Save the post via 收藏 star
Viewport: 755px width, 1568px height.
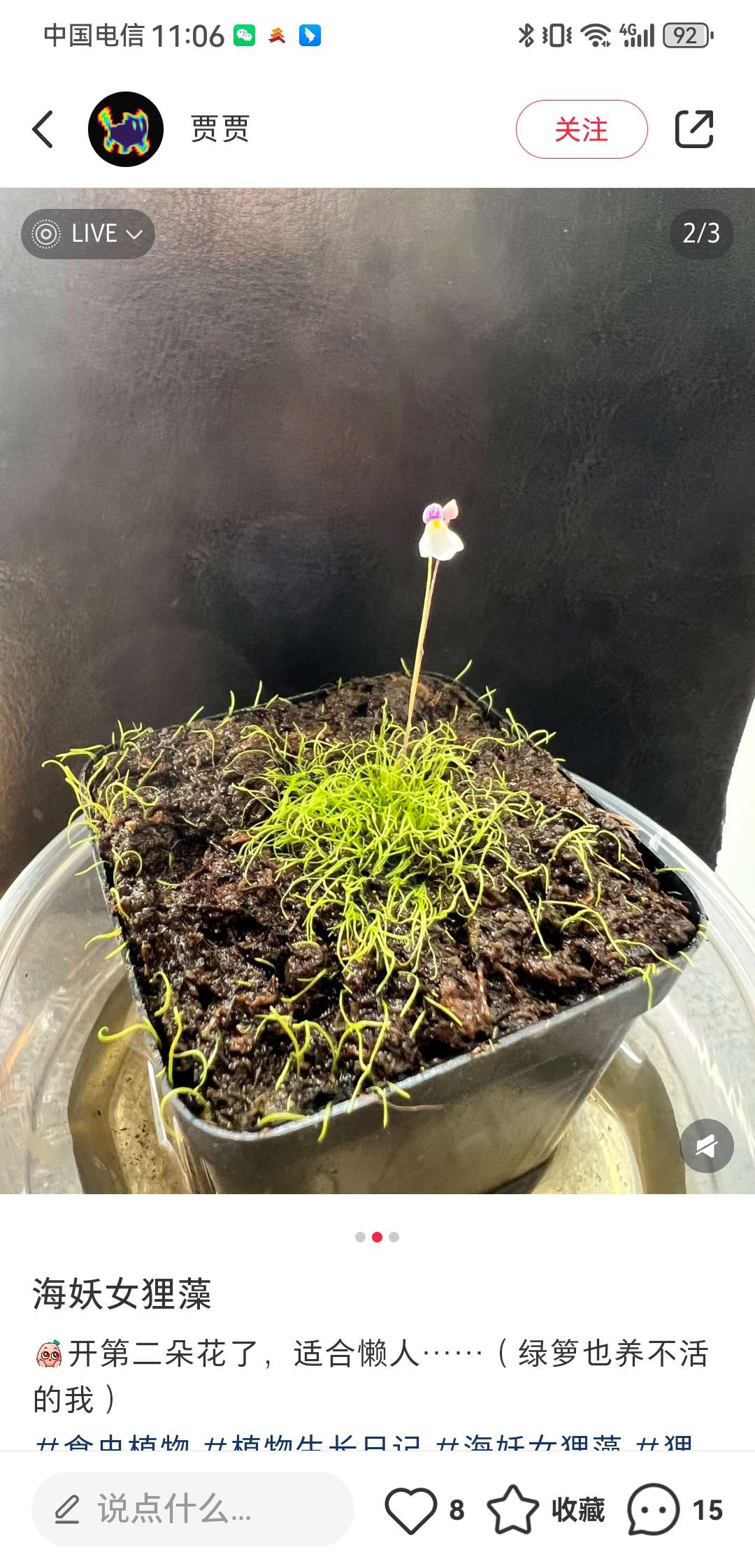514,1509
